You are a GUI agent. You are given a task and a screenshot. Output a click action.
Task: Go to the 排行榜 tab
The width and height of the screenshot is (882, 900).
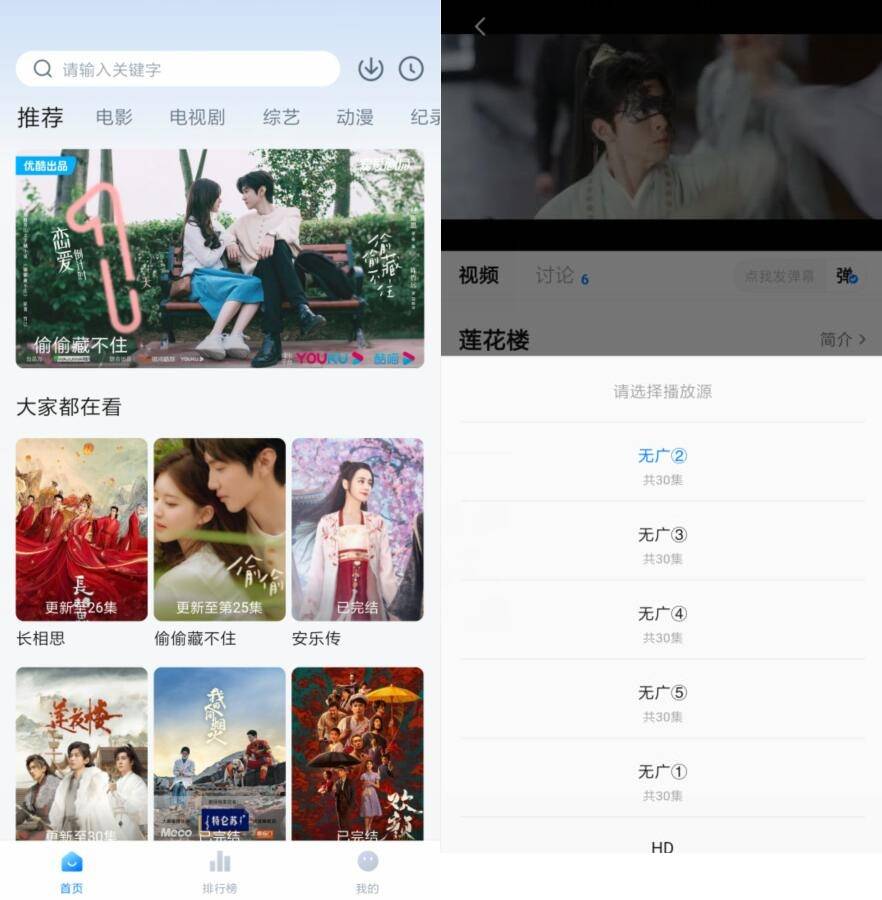219,871
